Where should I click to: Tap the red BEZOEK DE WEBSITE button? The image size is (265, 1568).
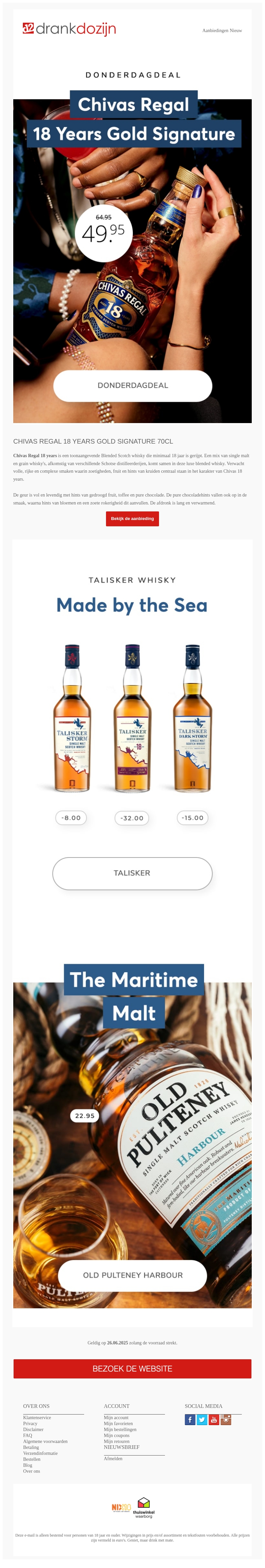click(132, 1368)
